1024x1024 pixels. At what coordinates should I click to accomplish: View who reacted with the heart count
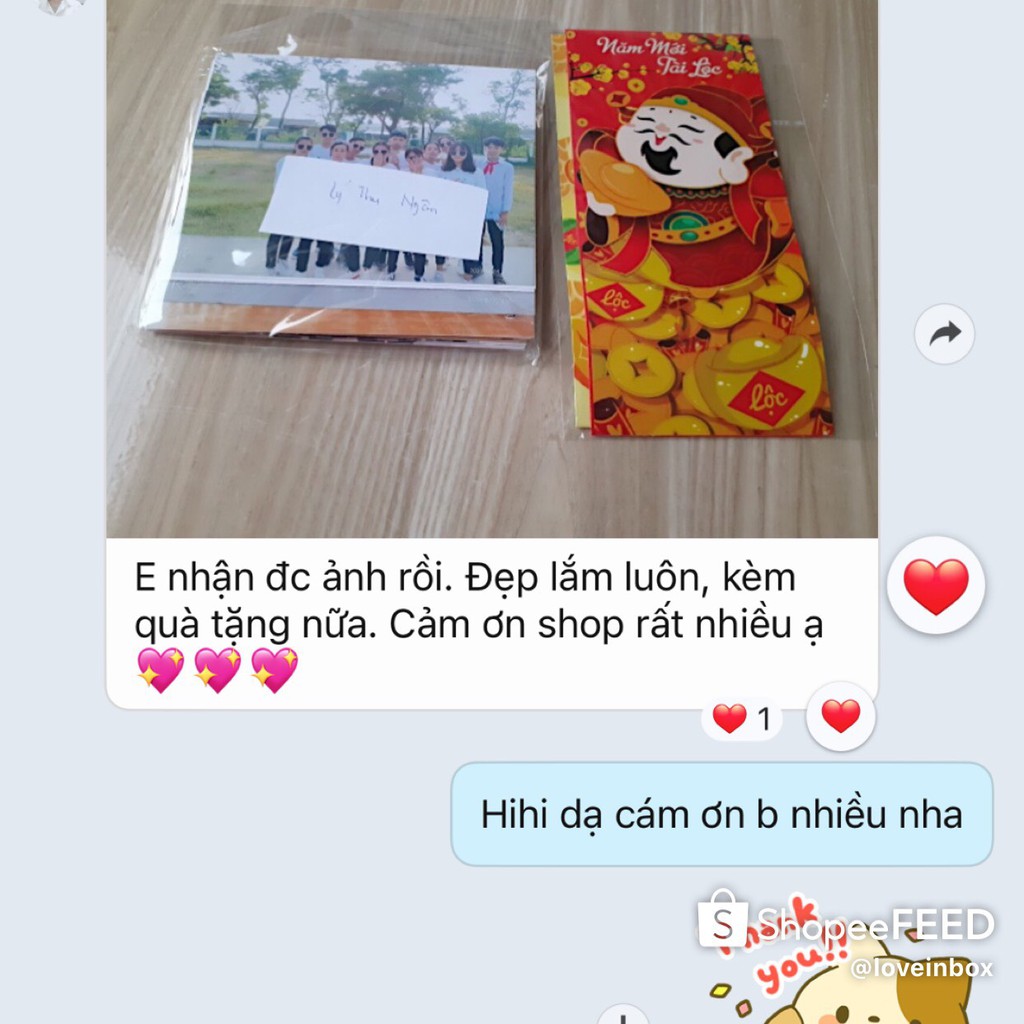click(741, 719)
